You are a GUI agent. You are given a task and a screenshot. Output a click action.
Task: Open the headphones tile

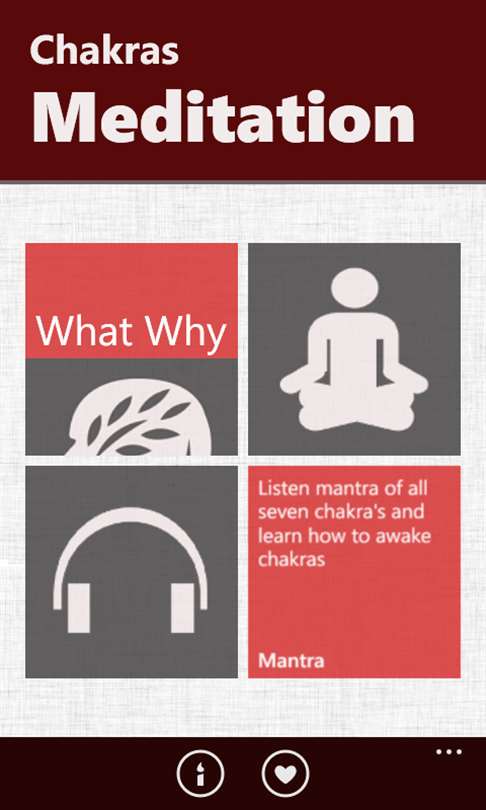click(132, 572)
